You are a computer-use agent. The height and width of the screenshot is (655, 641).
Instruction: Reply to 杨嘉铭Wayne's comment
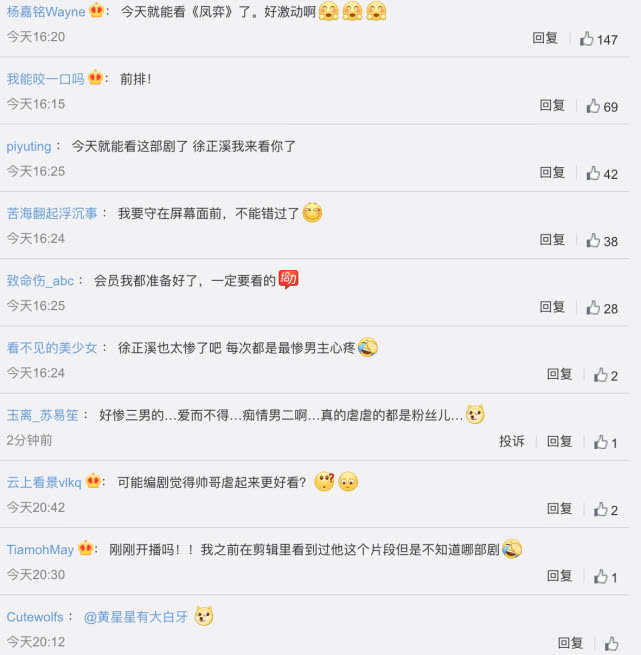pos(545,38)
